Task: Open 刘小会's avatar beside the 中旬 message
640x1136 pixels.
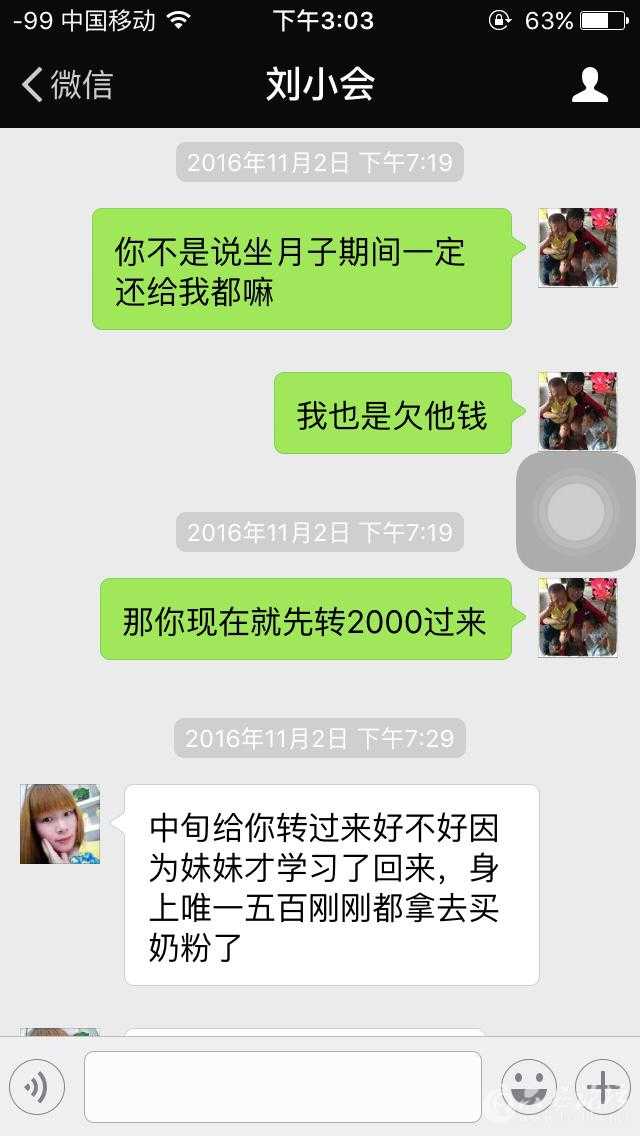Action: [x=60, y=824]
